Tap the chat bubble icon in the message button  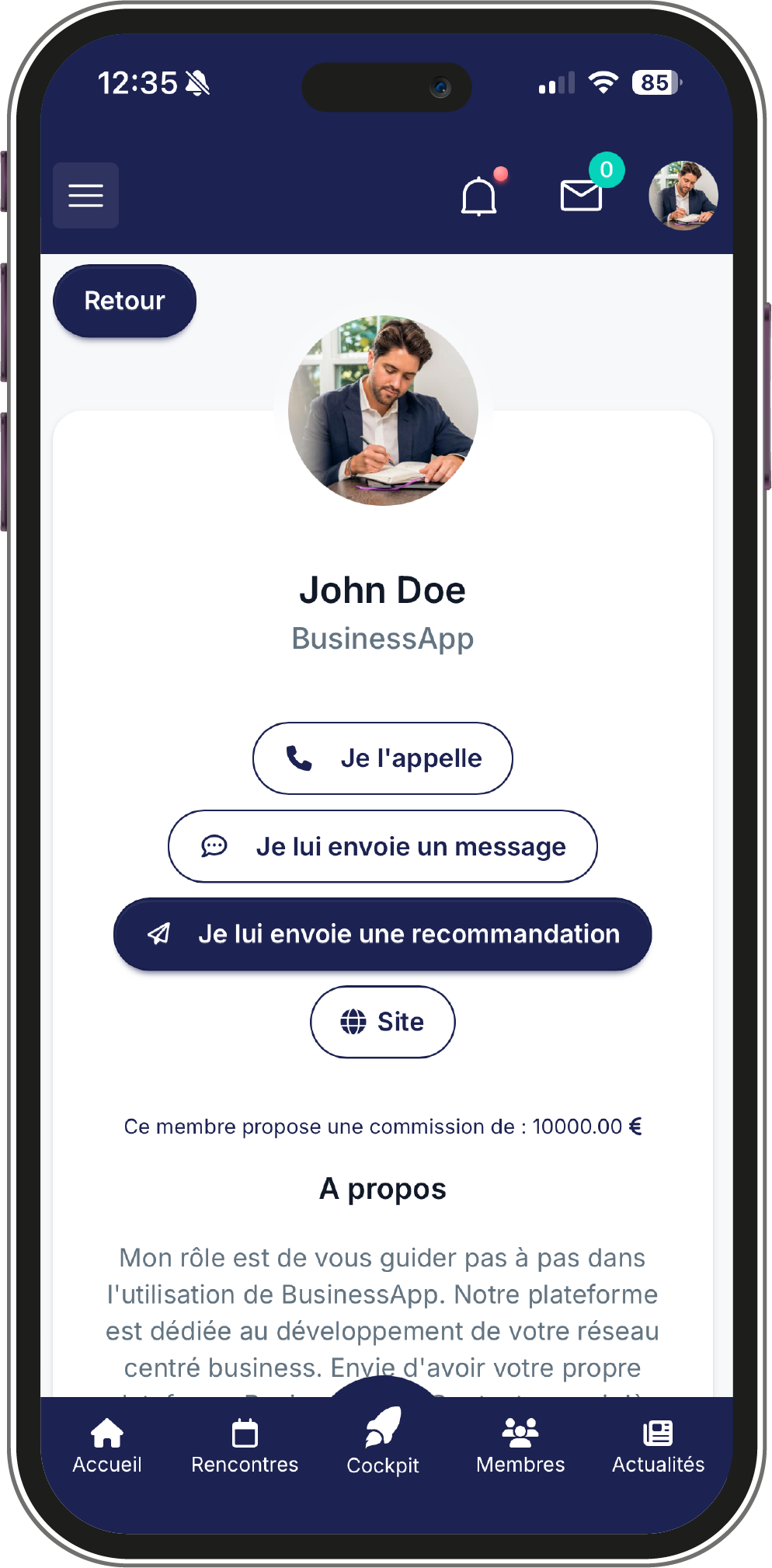(x=214, y=846)
